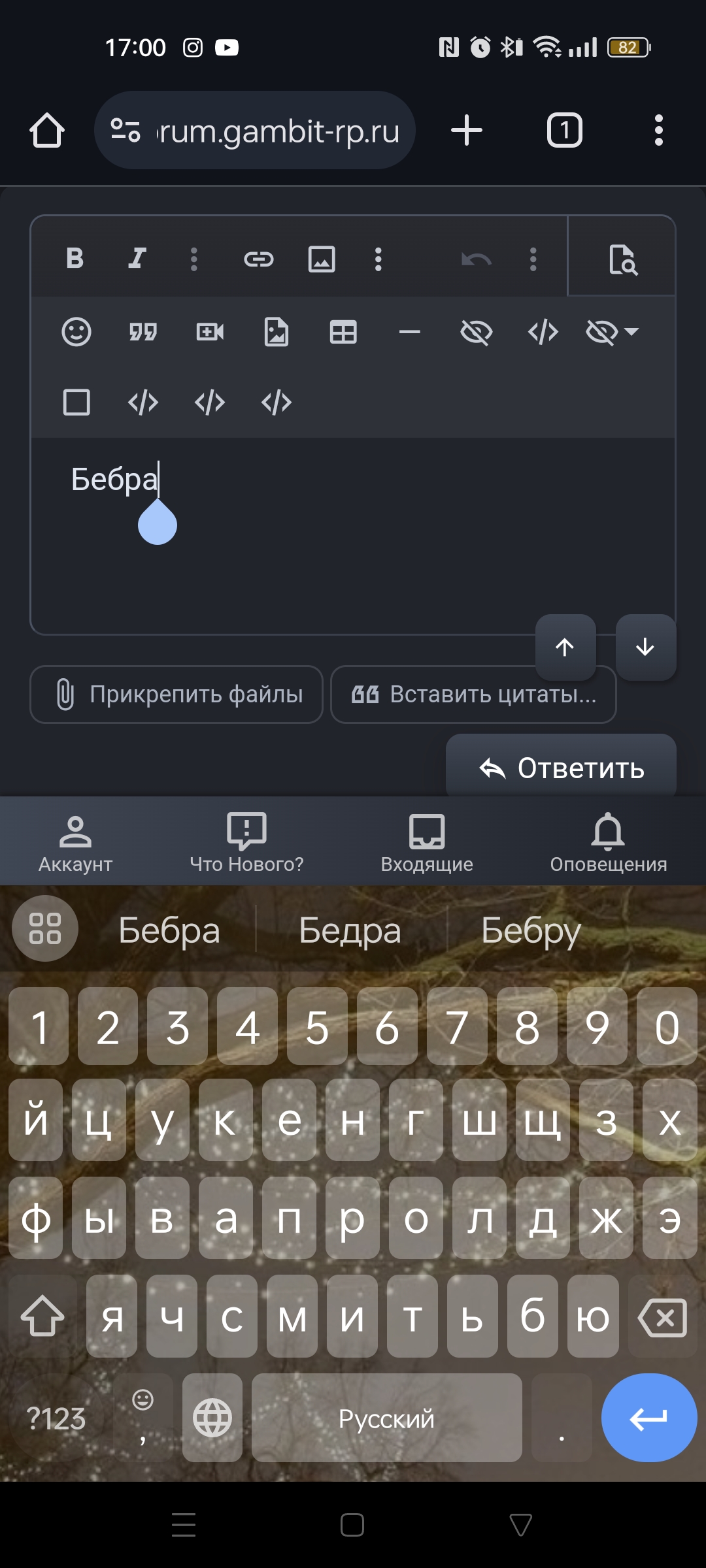
Task: Open the emoji picker in the editor toolbar
Action: click(76, 332)
